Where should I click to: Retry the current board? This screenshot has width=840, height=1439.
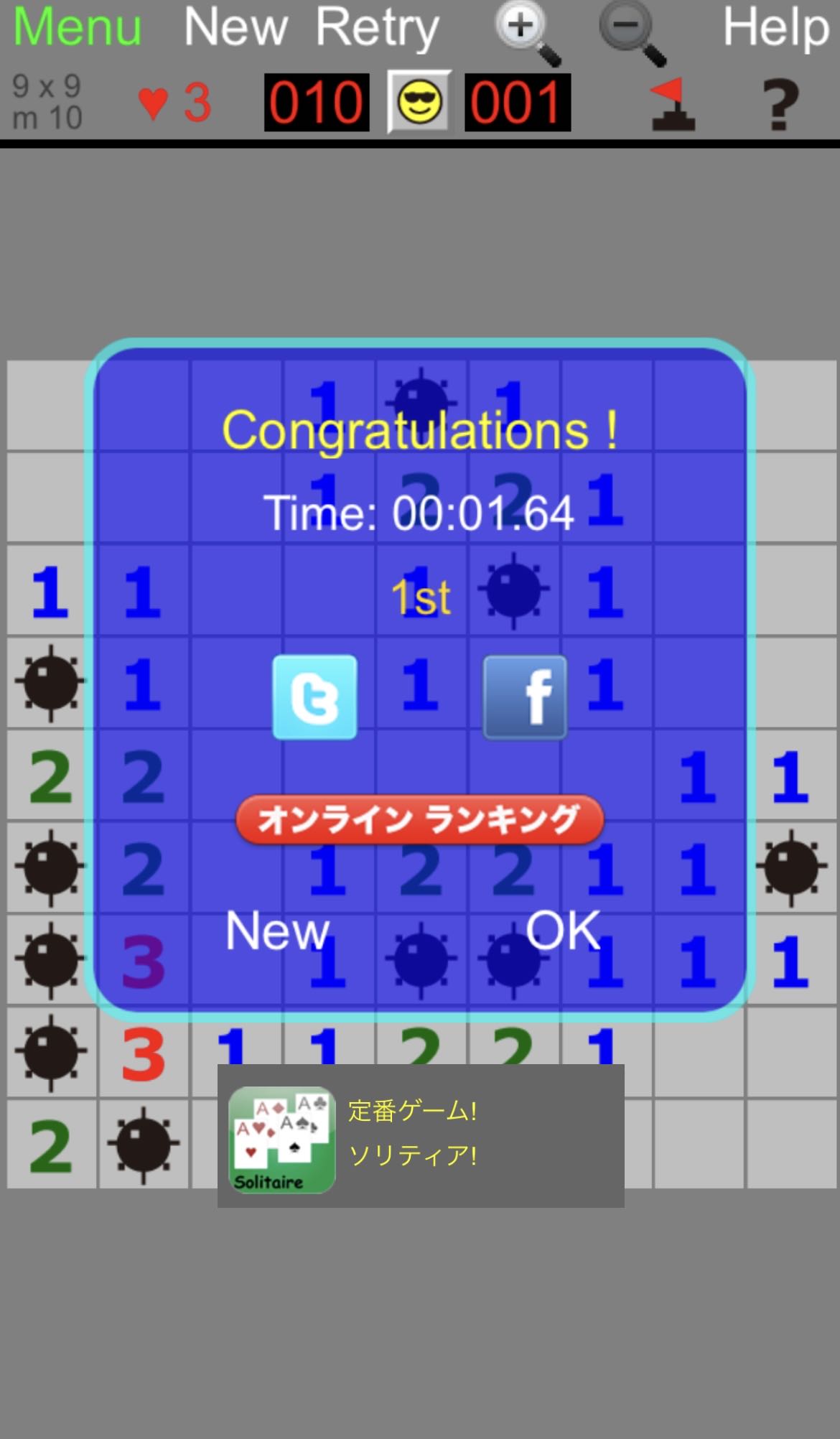377,27
